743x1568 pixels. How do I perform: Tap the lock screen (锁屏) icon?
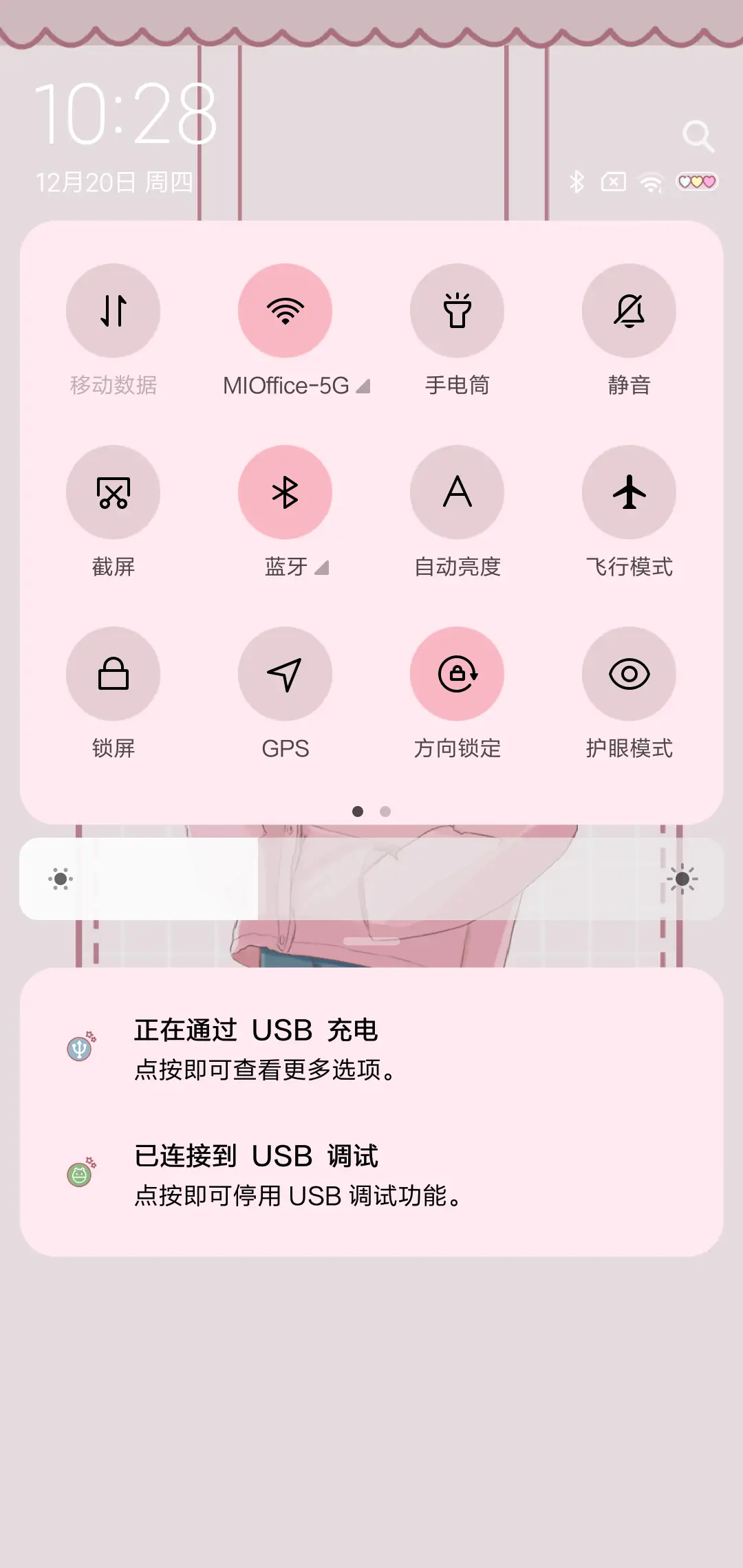tap(114, 674)
